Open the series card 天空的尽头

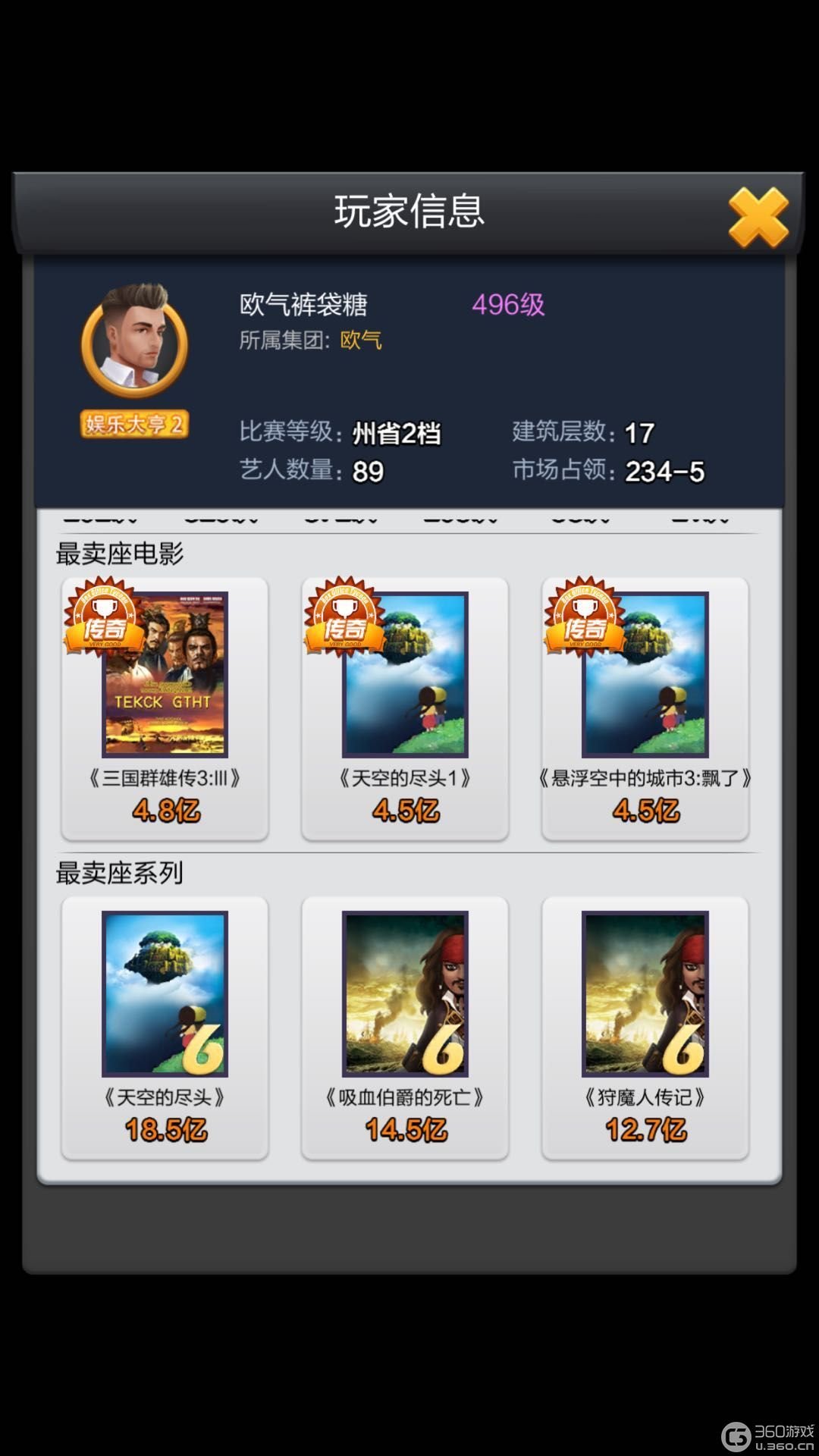pyautogui.click(x=165, y=1028)
